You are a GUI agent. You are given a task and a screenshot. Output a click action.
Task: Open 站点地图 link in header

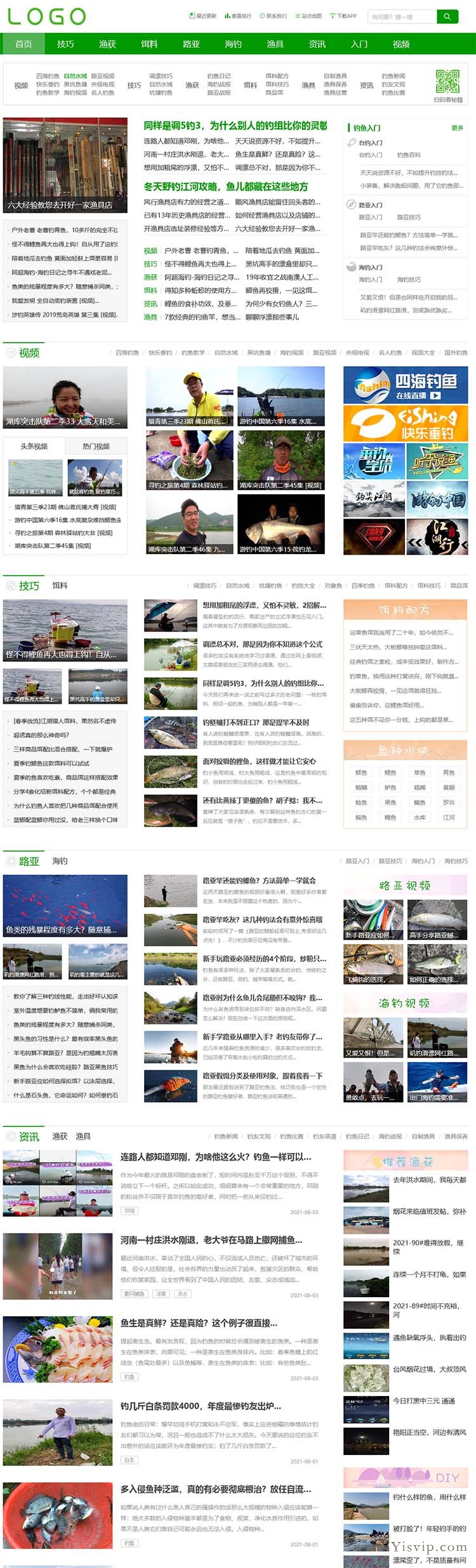[308, 16]
